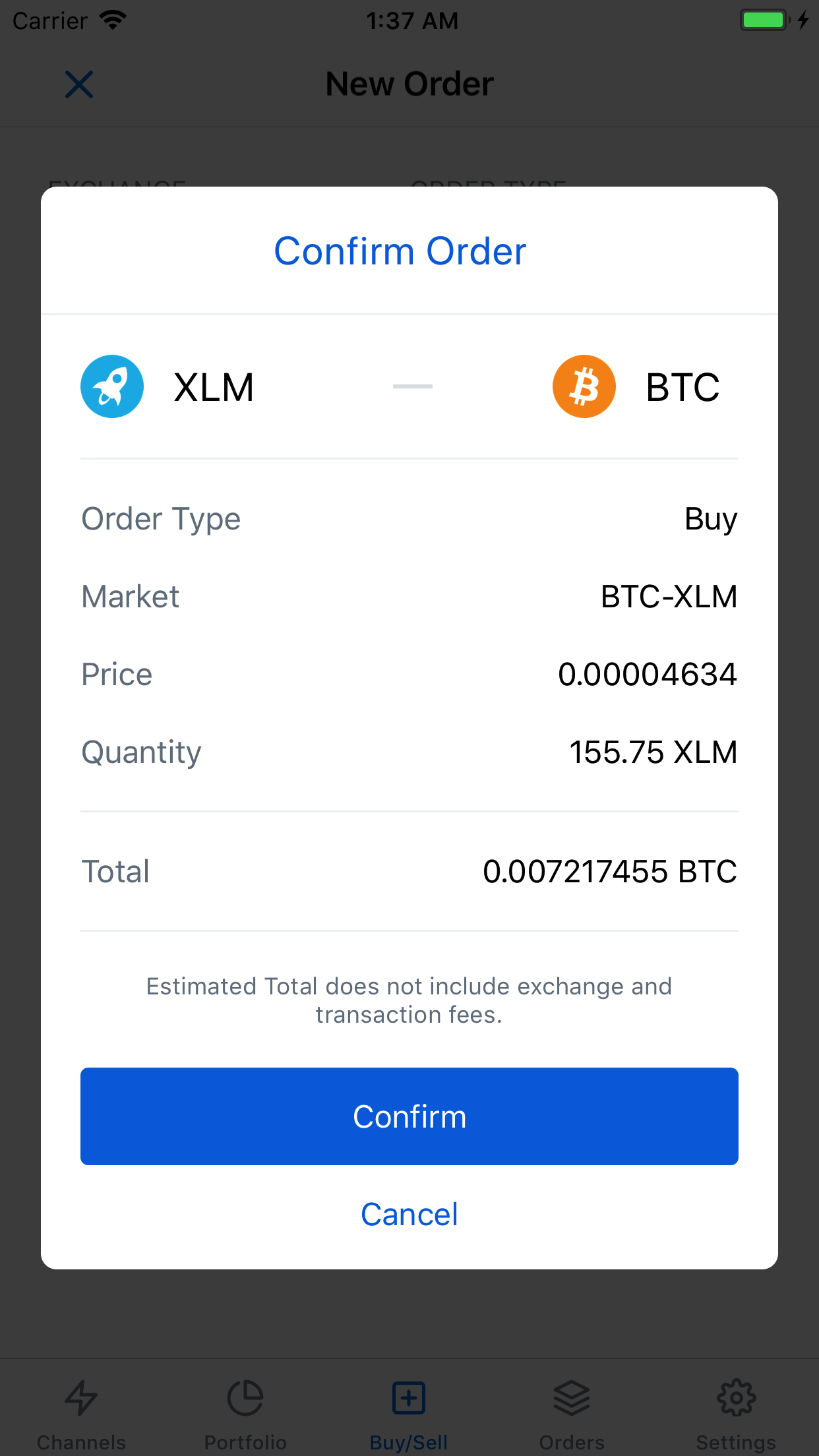The height and width of the screenshot is (1456, 819).
Task: Switch to the Orders tab
Action: click(x=571, y=1418)
